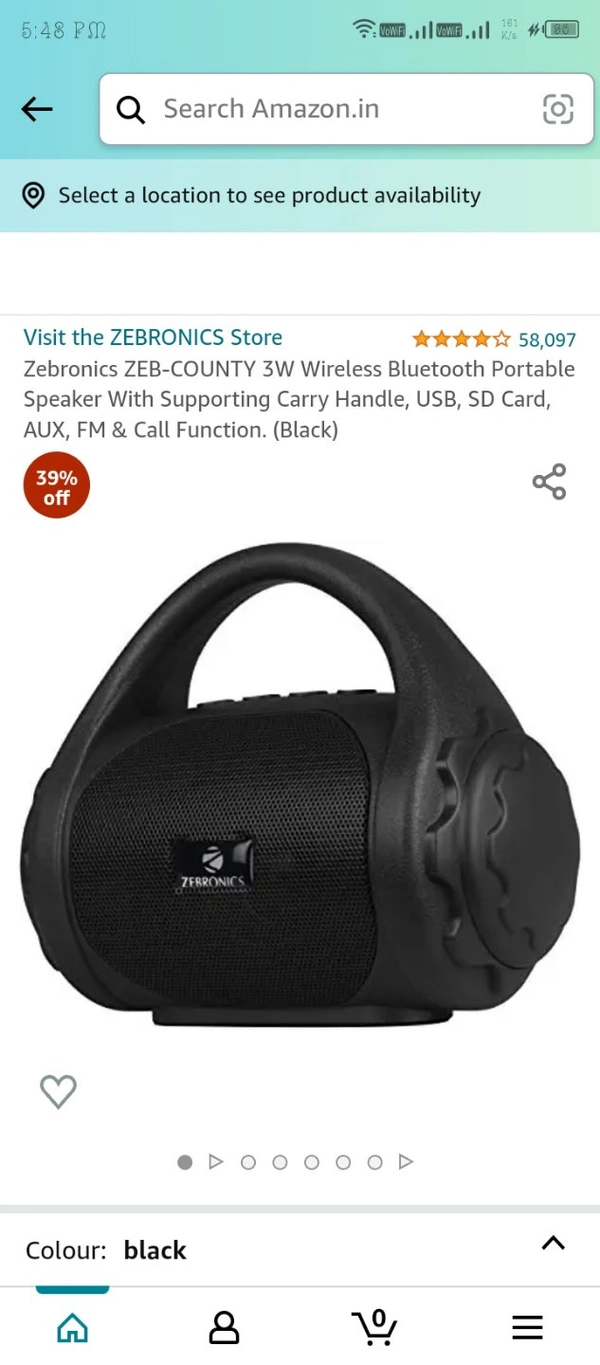The width and height of the screenshot is (600, 1365).
Task: Open the account profile tab
Action: coord(224,1327)
